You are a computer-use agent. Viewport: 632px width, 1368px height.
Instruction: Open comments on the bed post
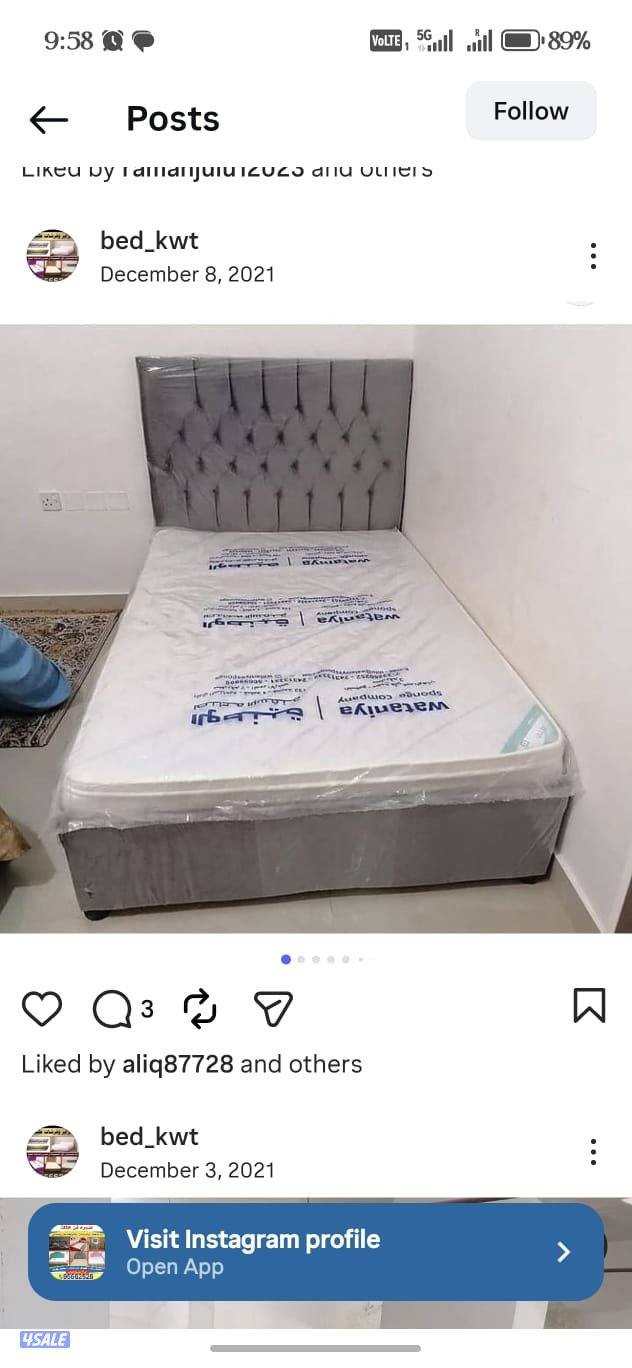point(112,1009)
